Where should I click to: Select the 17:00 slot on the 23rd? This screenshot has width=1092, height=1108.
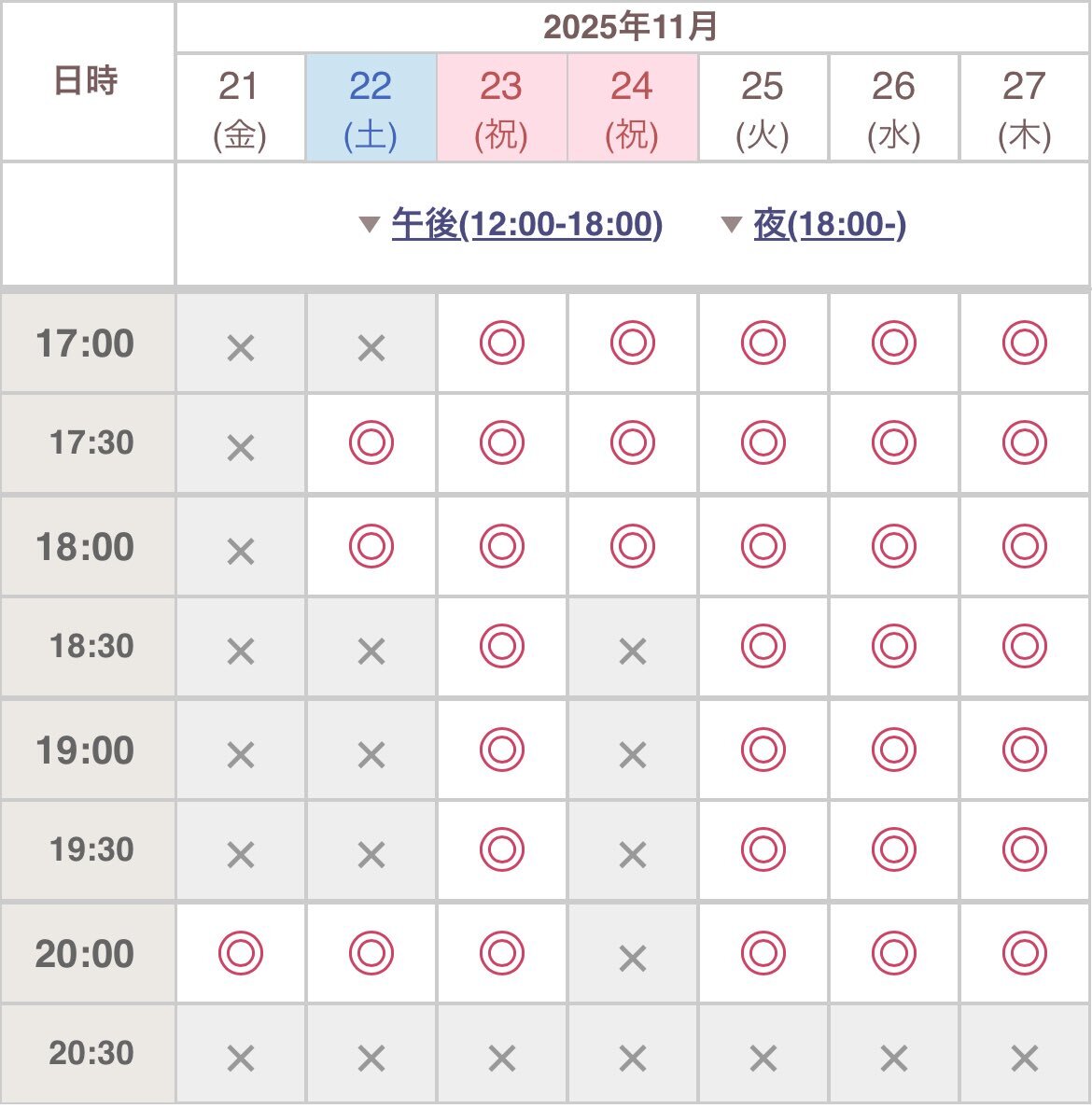click(501, 343)
